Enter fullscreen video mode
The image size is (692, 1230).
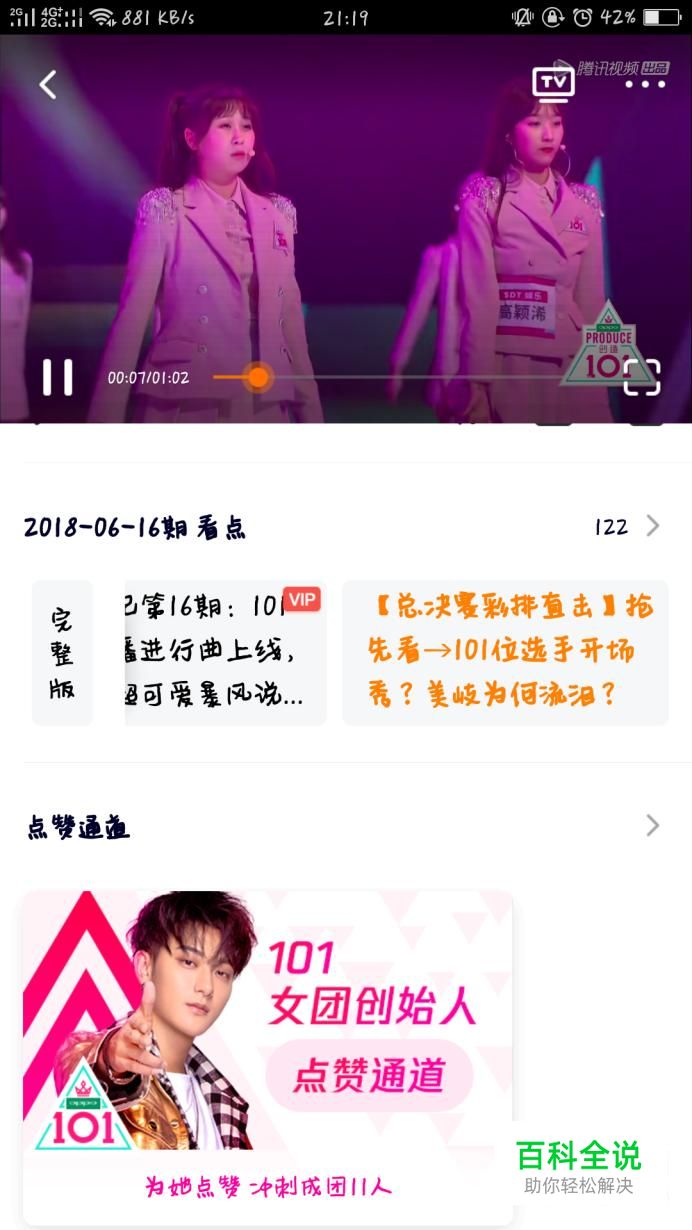coord(642,377)
